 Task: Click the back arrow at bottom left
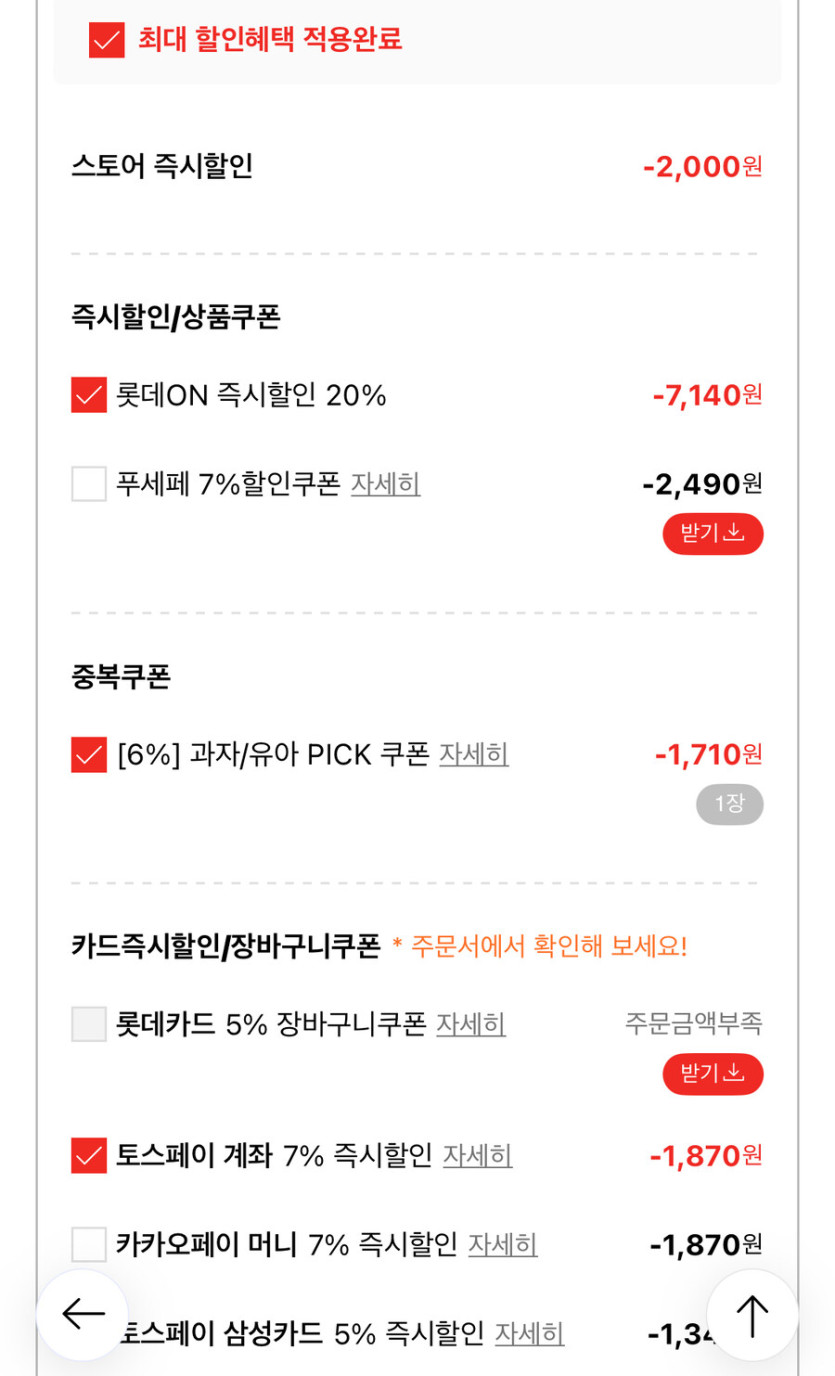pyautogui.click(x=82, y=1314)
